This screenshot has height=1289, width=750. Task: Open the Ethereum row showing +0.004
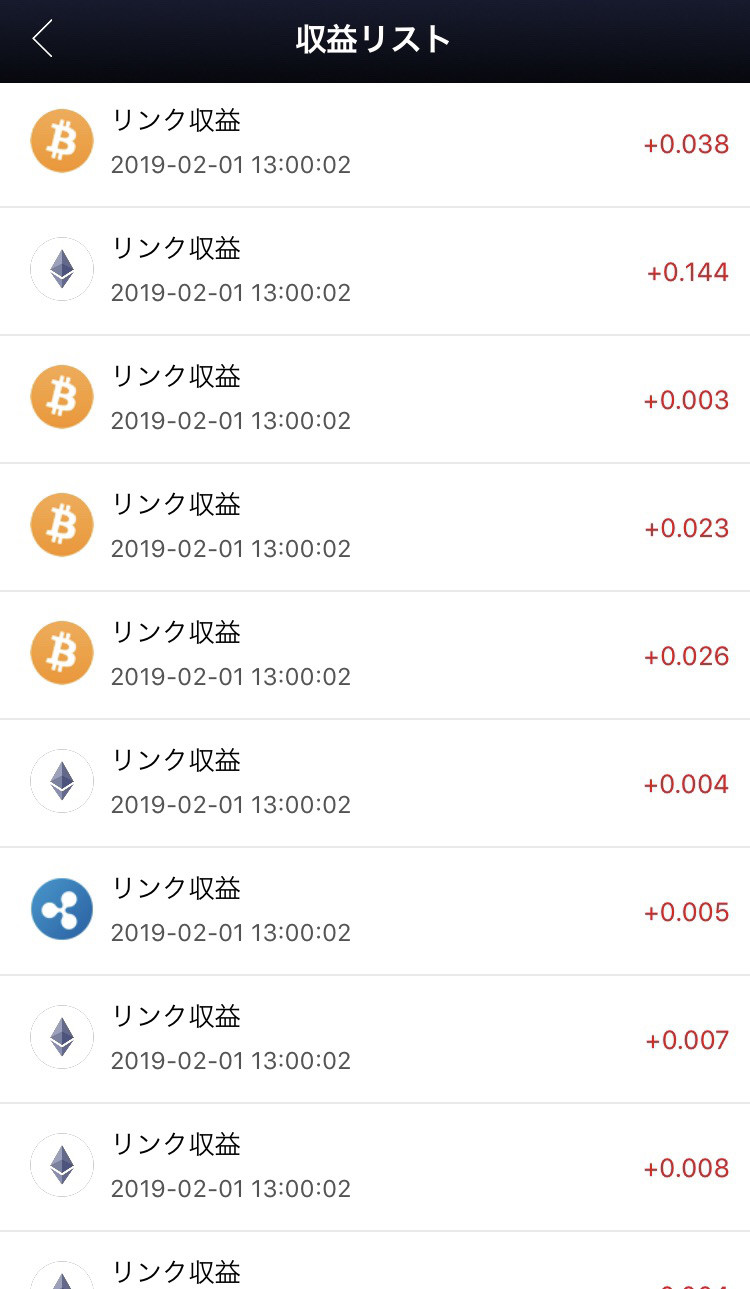coord(375,783)
